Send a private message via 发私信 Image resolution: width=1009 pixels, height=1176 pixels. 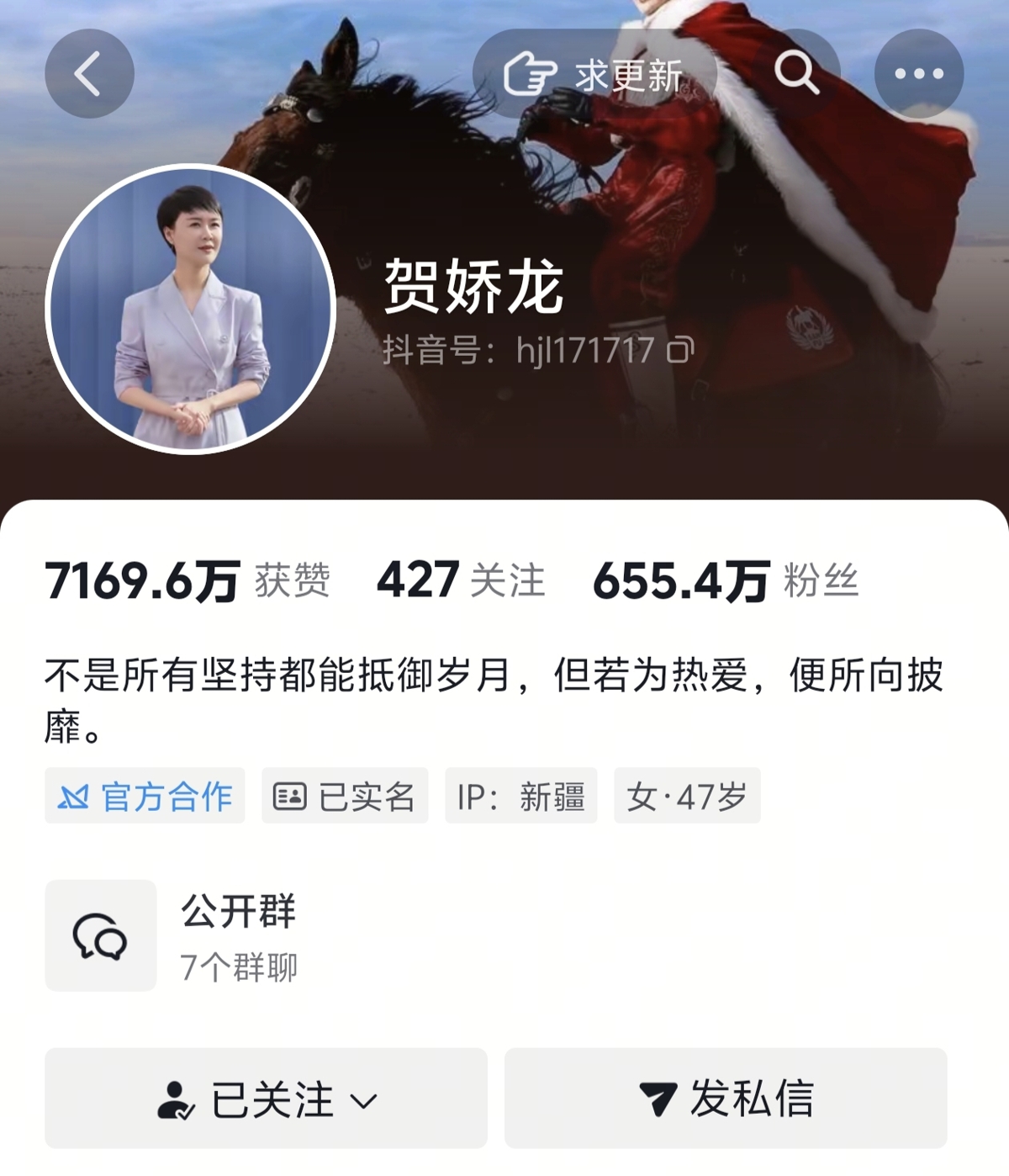(x=726, y=1099)
